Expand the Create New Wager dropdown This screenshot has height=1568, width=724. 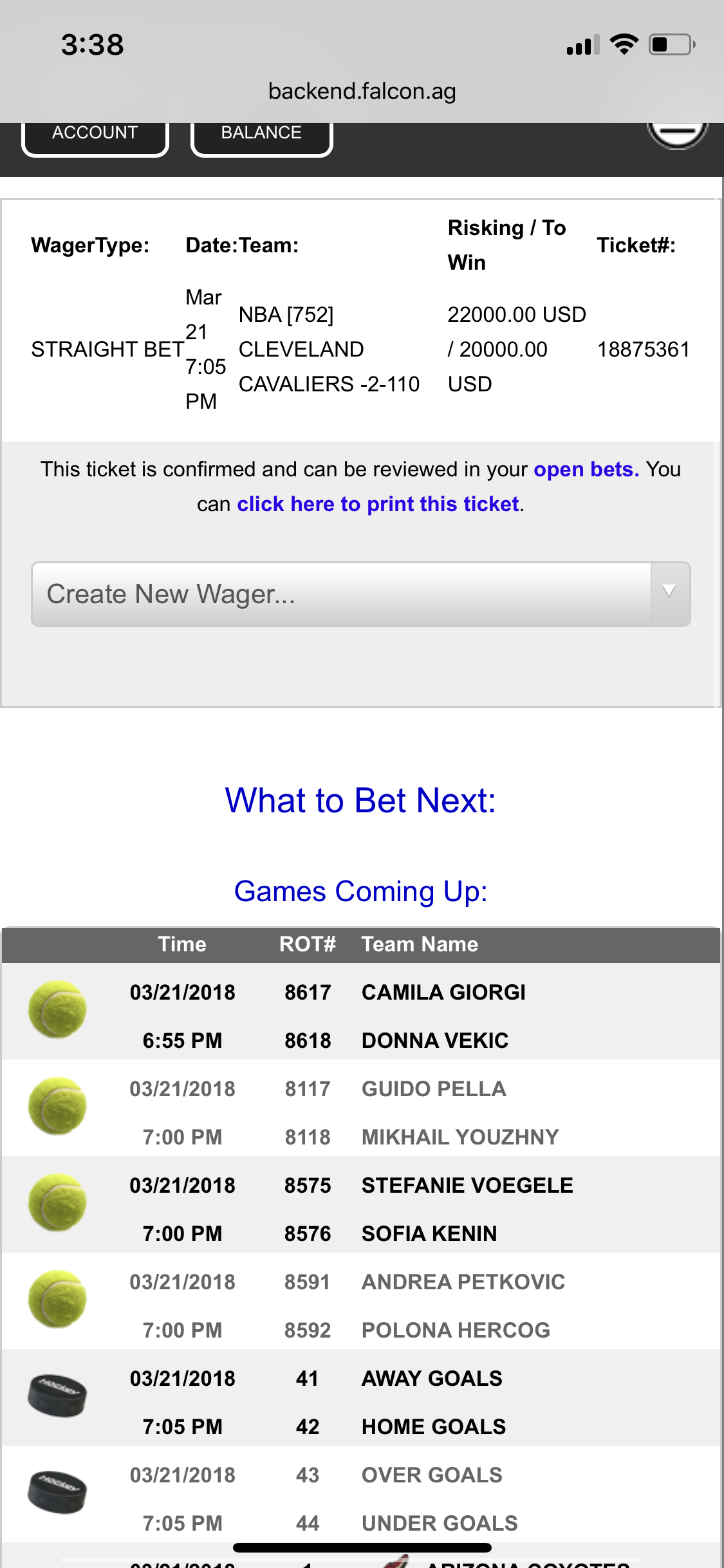click(361, 594)
